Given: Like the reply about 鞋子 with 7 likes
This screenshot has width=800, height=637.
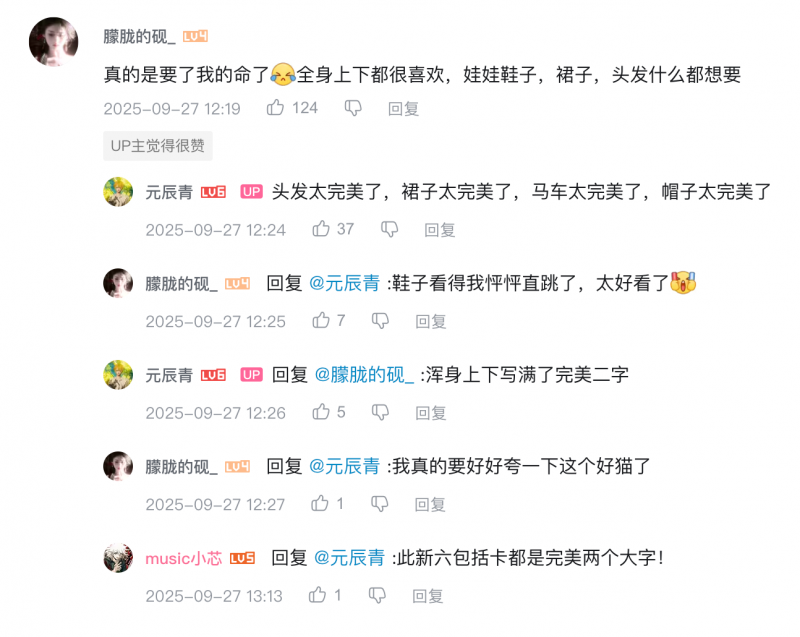Looking at the screenshot, I should (321, 321).
